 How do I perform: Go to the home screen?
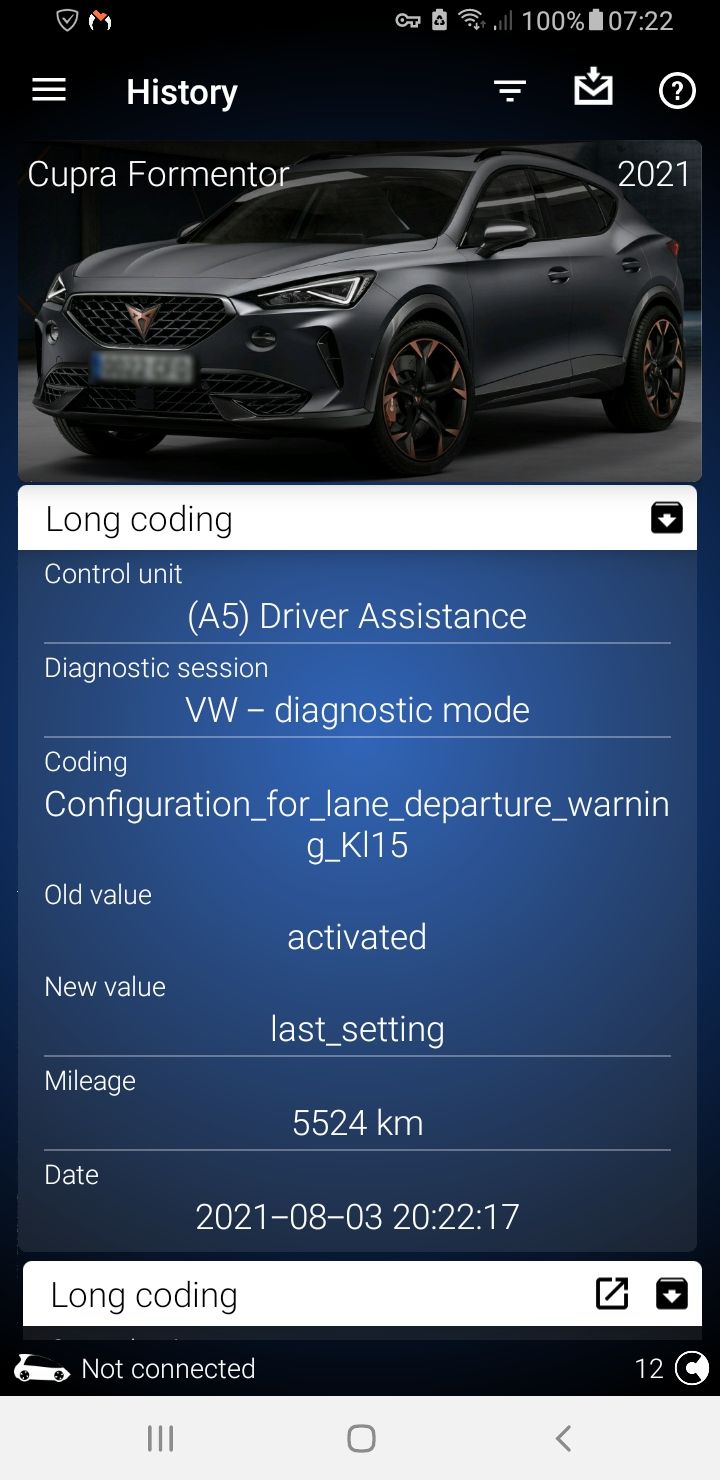(x=360, y=1438)
